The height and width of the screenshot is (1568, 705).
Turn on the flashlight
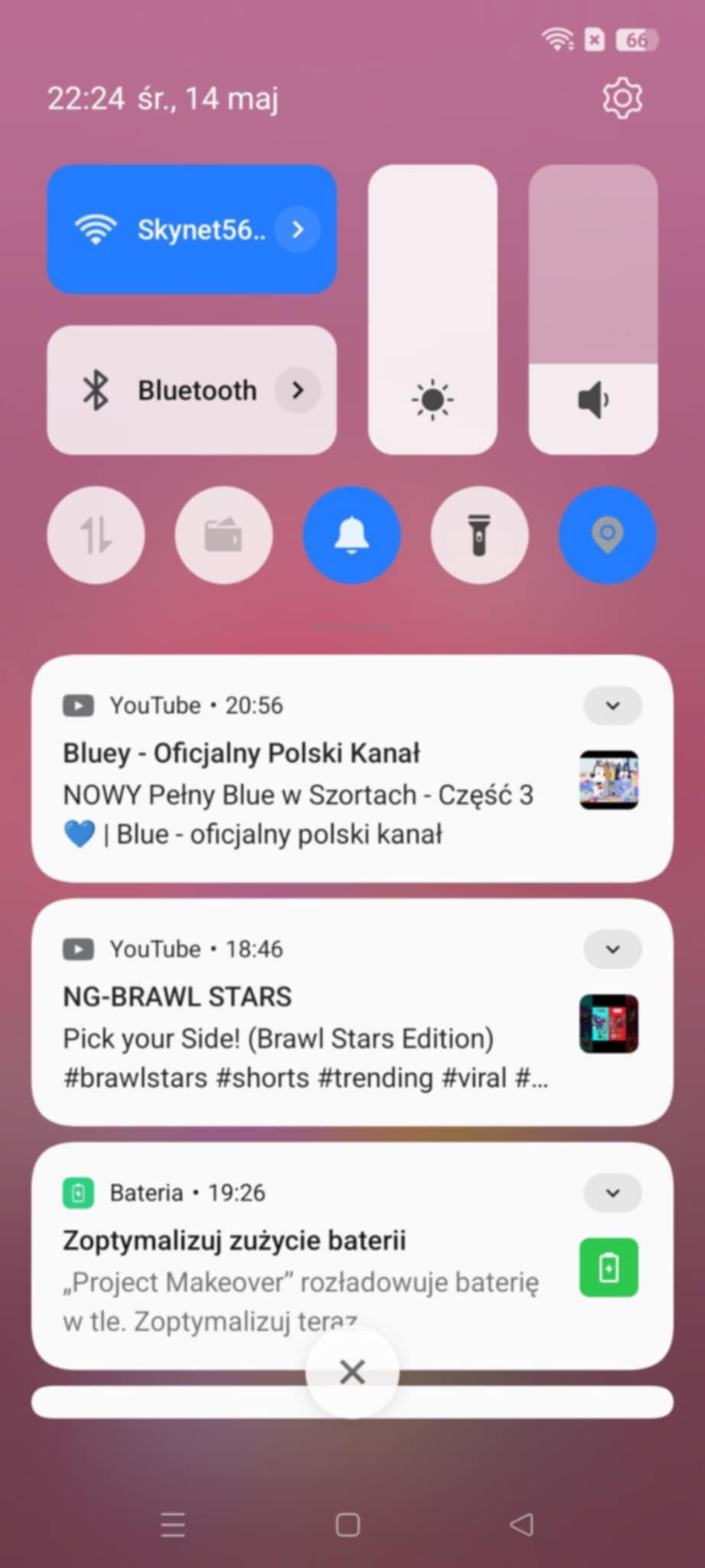479,535
